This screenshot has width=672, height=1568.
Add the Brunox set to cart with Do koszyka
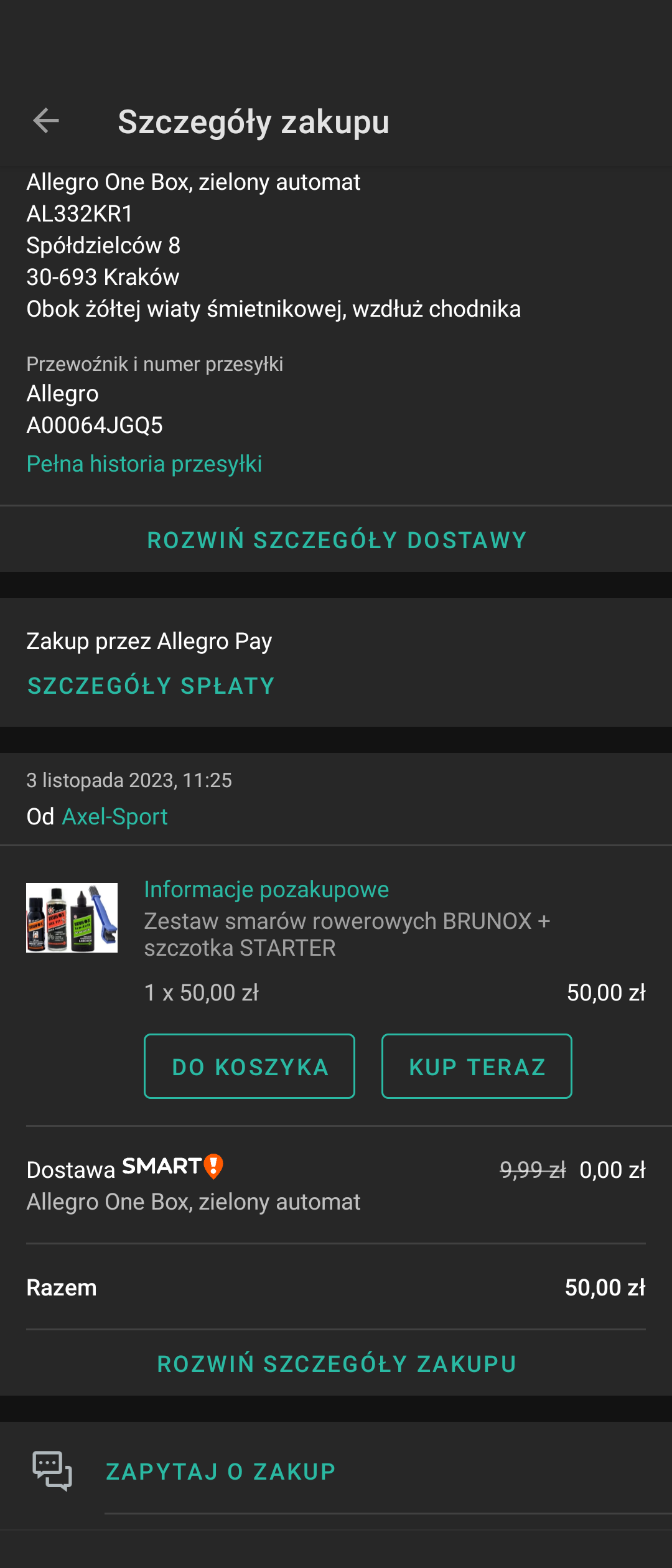249,1066
